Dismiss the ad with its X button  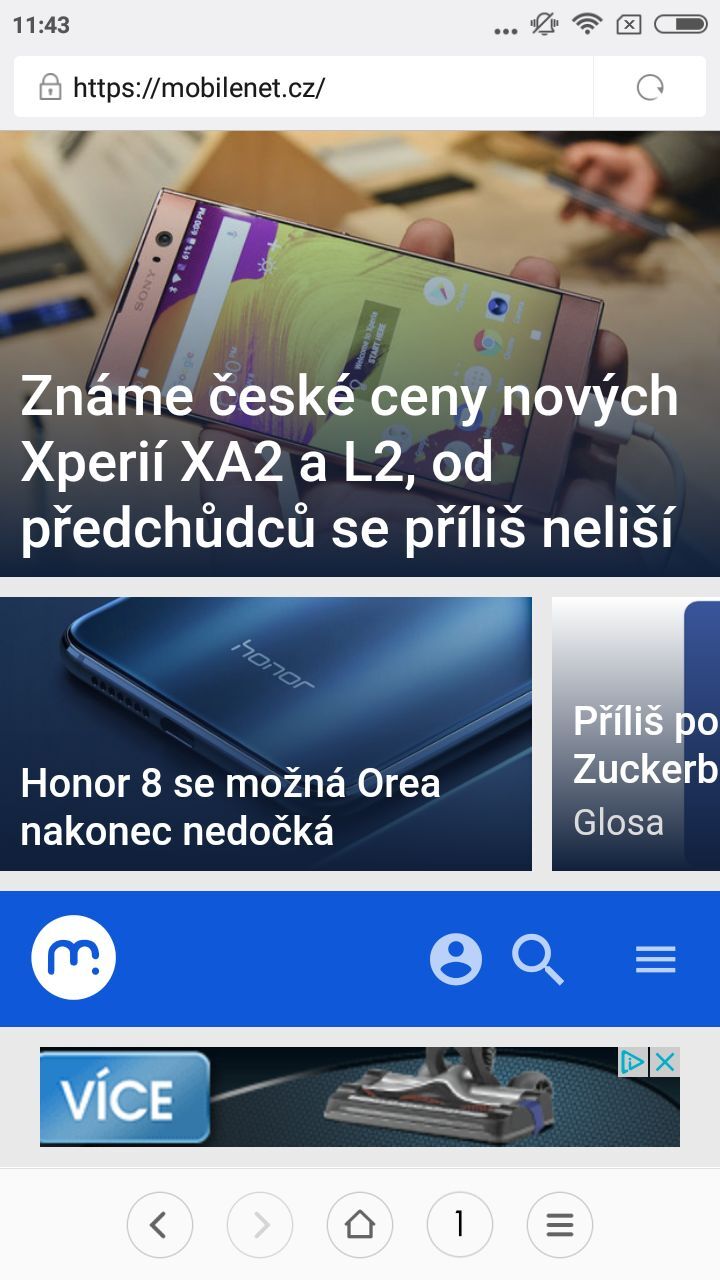[x=665, y=1062]
